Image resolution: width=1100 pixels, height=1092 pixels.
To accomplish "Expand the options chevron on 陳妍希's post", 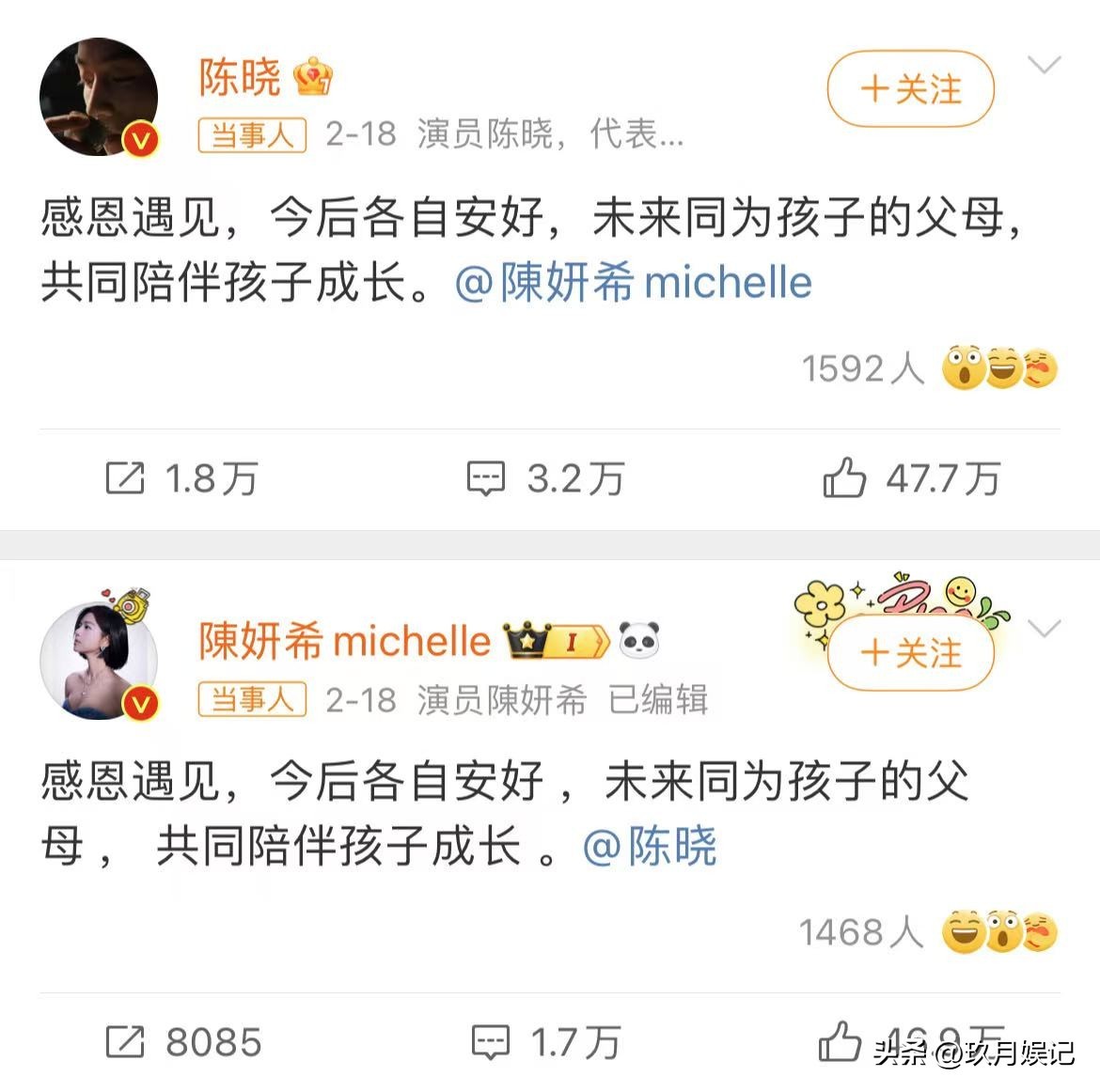I will point(1044,629).
